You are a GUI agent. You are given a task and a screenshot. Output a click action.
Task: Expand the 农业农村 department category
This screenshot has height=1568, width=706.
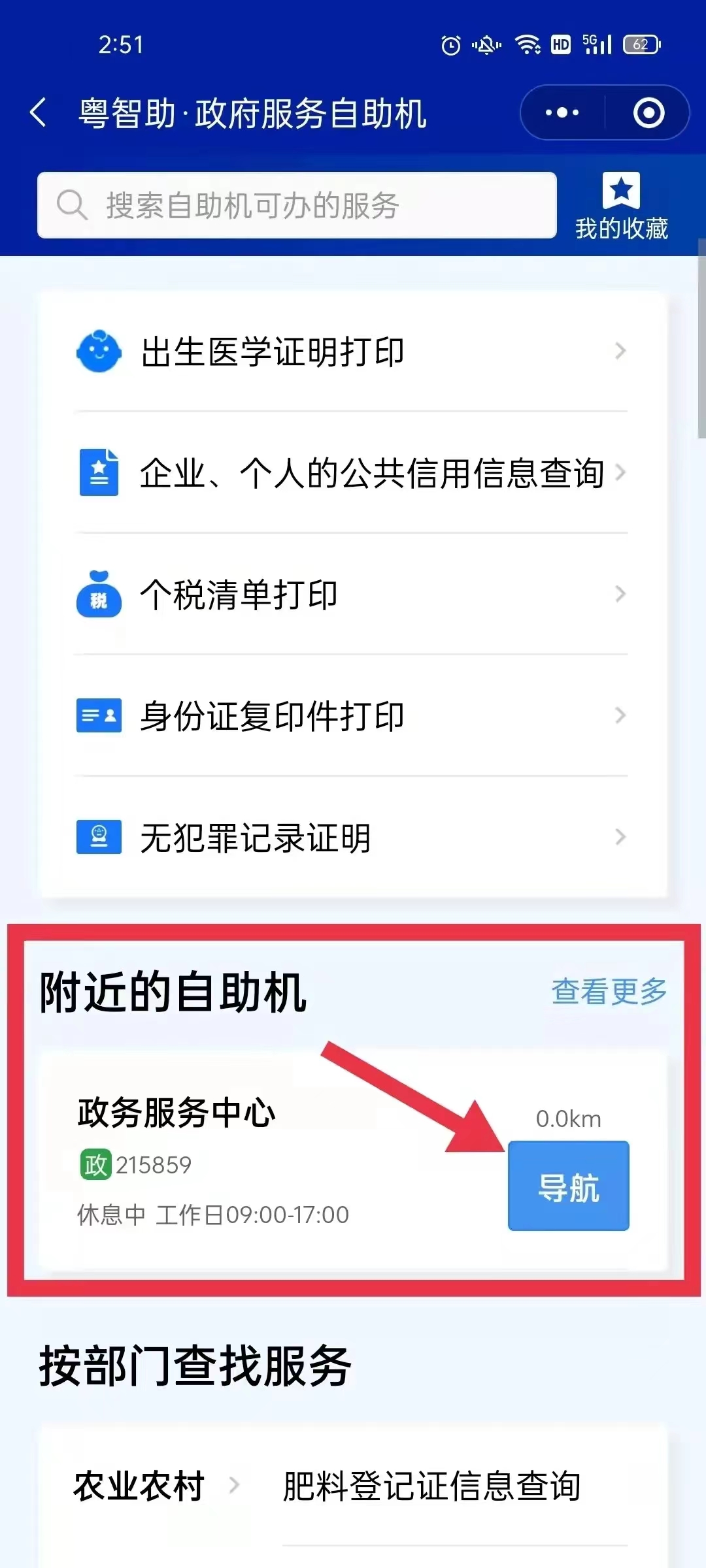click(156, 1486)
